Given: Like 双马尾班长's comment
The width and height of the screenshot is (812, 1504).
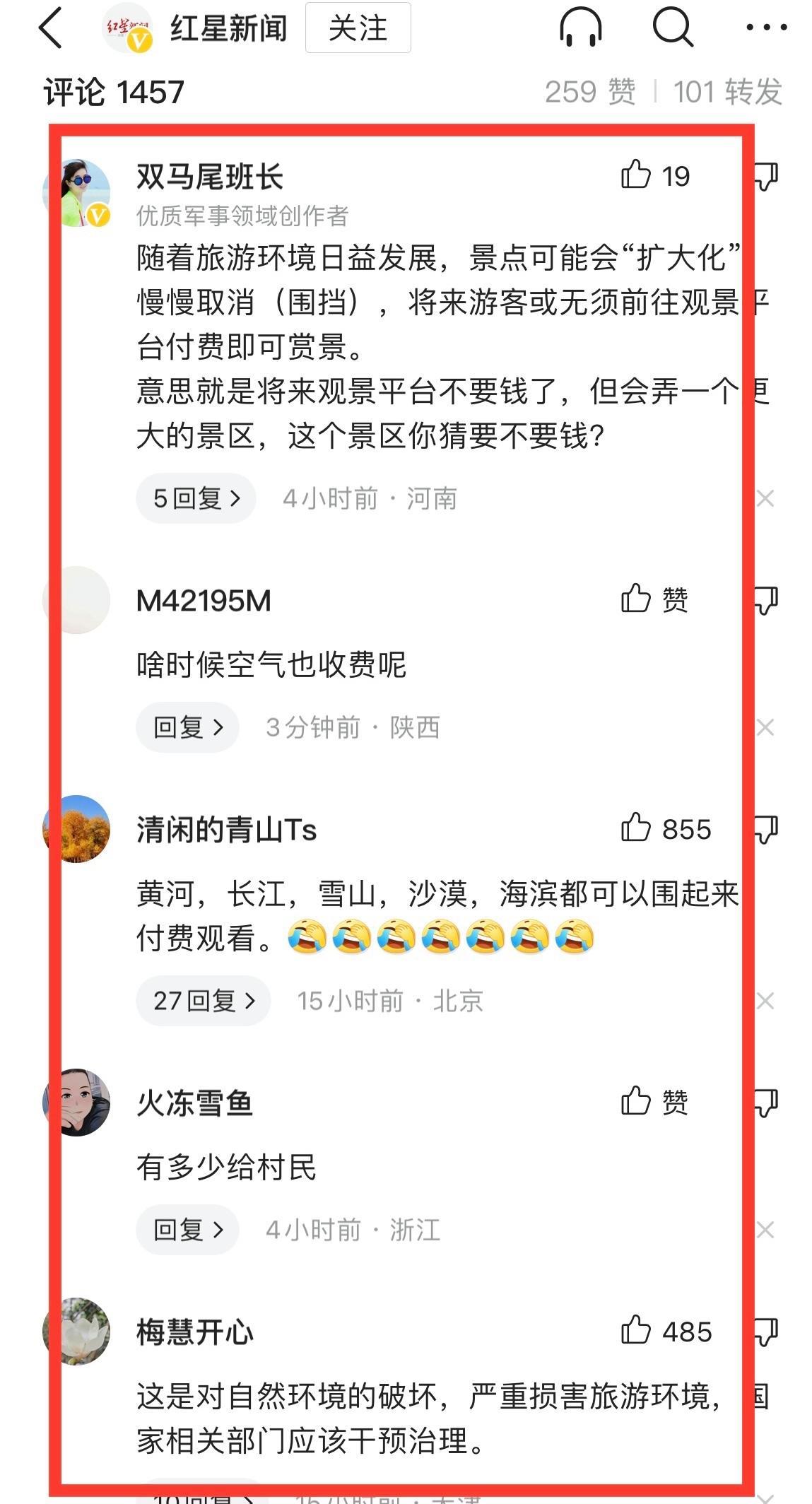Looking at the screenshot, I should 635,175.
